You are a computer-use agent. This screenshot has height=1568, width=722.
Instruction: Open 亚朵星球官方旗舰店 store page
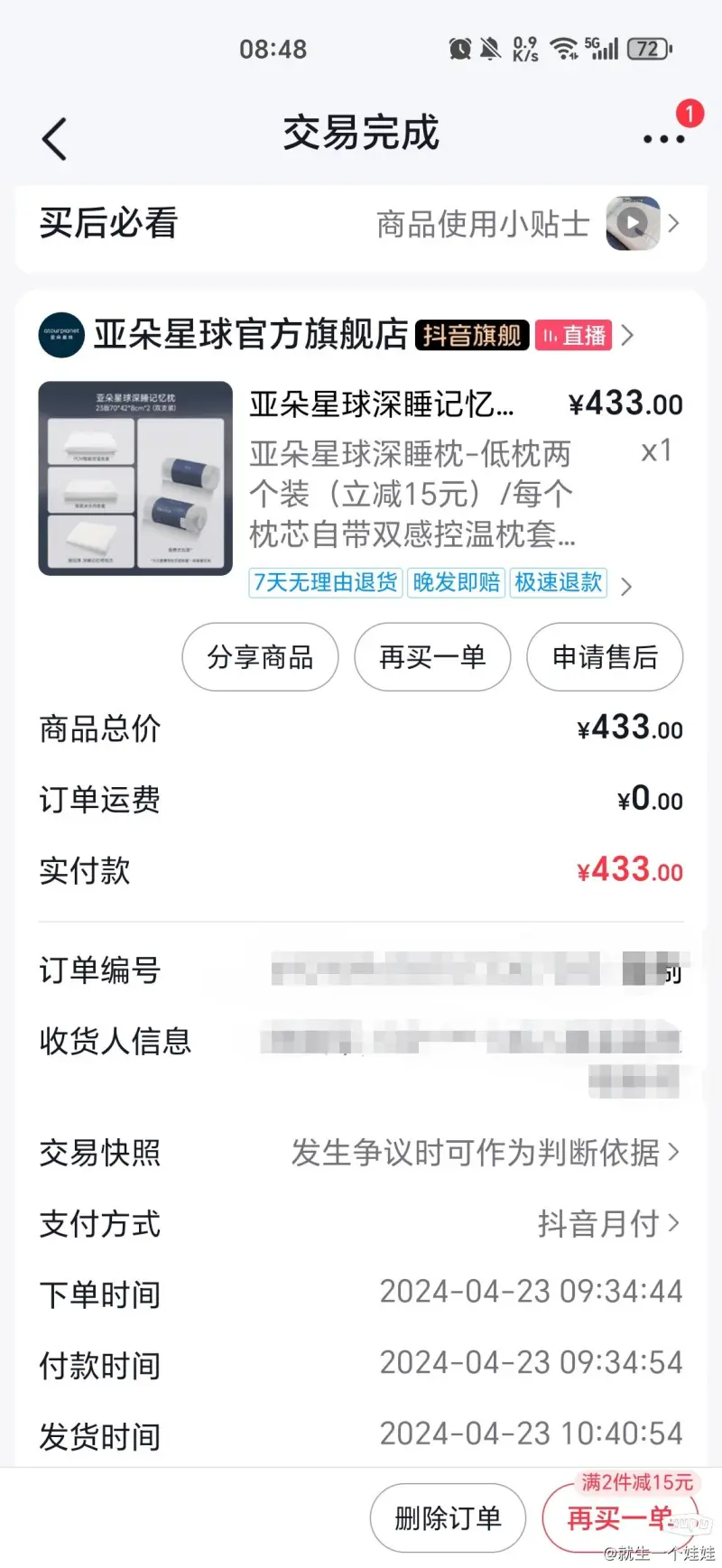click(x=250, y=335)
